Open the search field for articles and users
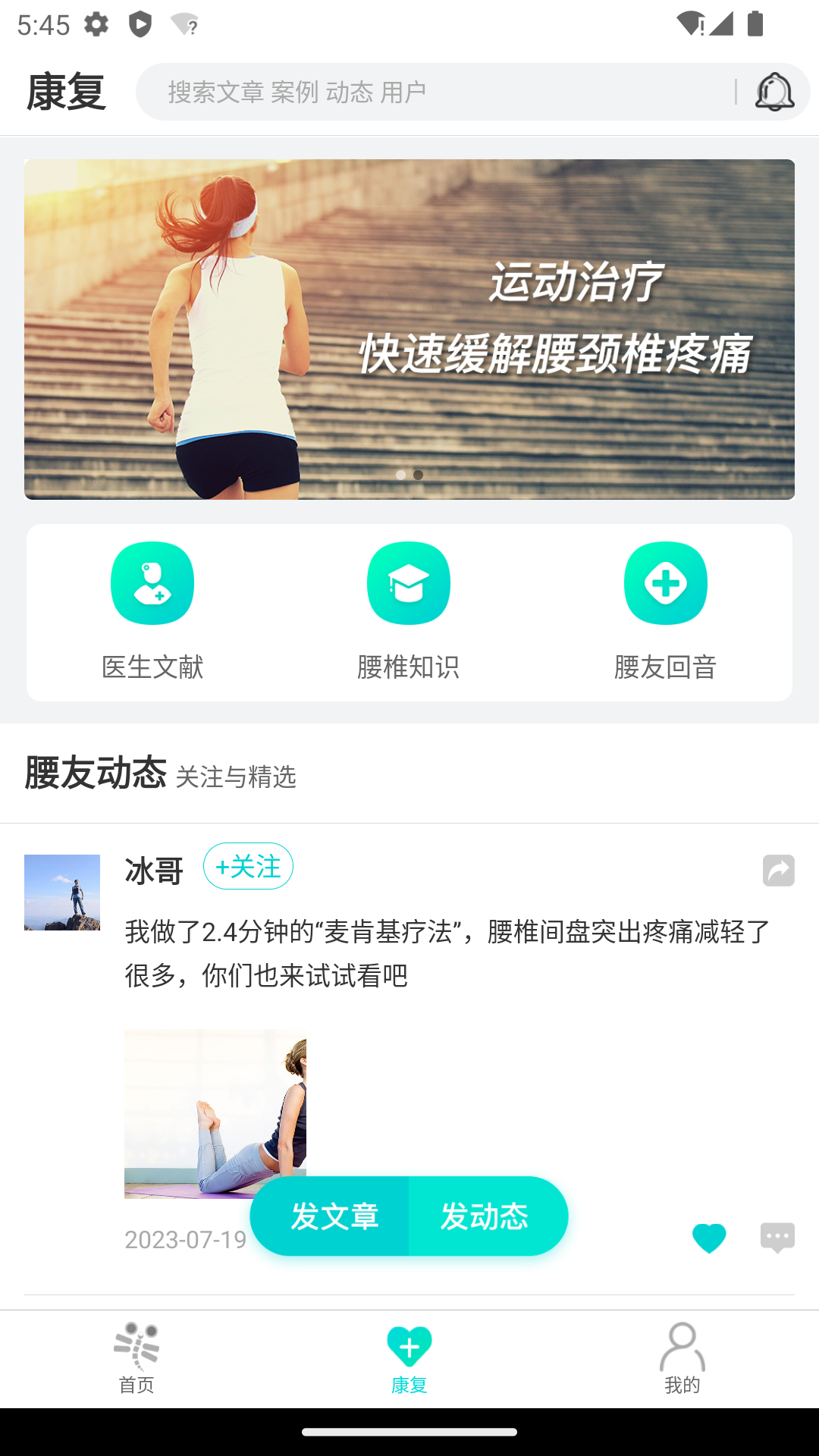Viewport: 819px width, 1456px height. (432, 92)
